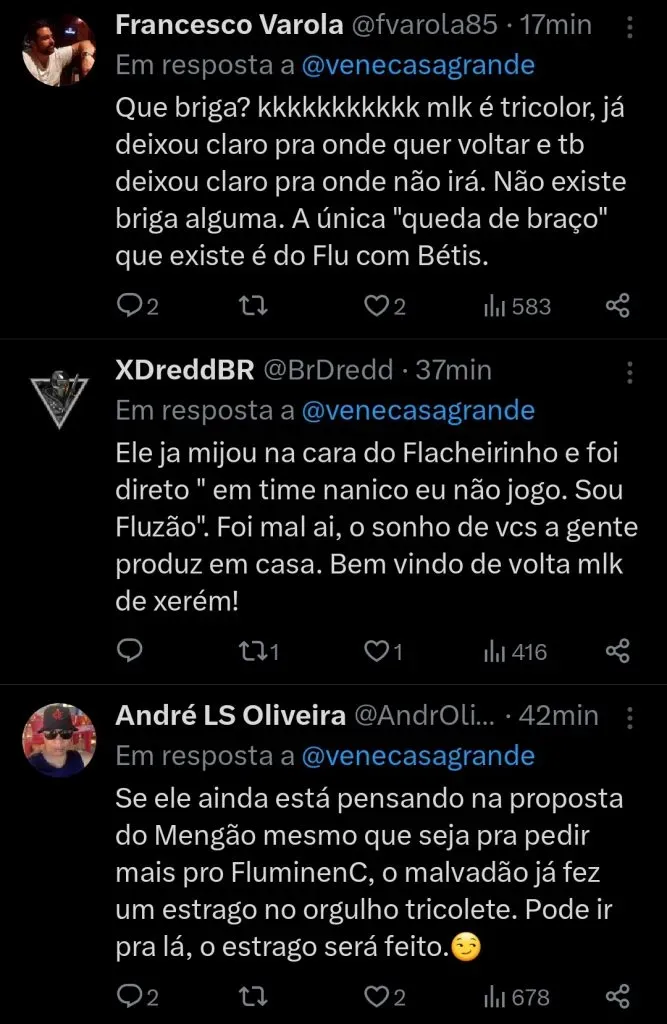Share Francesco Varola's tweet
The width and height of the screenshot is (667, 1024).
tap(618, 306)
